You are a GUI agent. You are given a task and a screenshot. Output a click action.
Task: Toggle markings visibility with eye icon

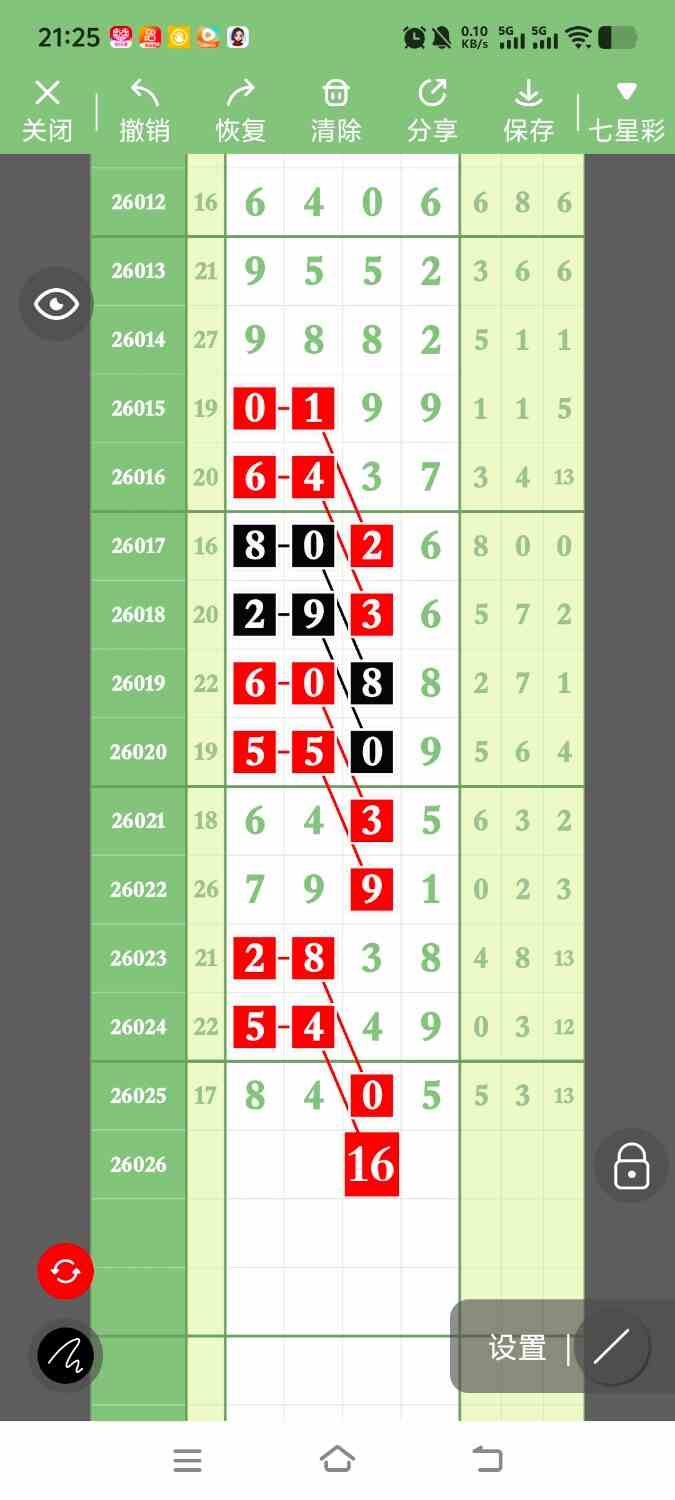(x=56, y=304)
